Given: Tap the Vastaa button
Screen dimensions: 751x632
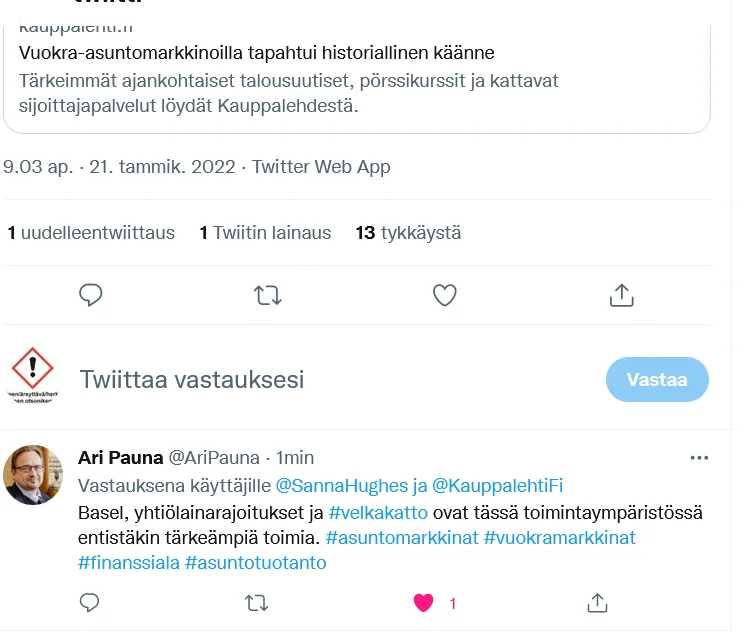Looking at the screenshot, I should (657, 380).
